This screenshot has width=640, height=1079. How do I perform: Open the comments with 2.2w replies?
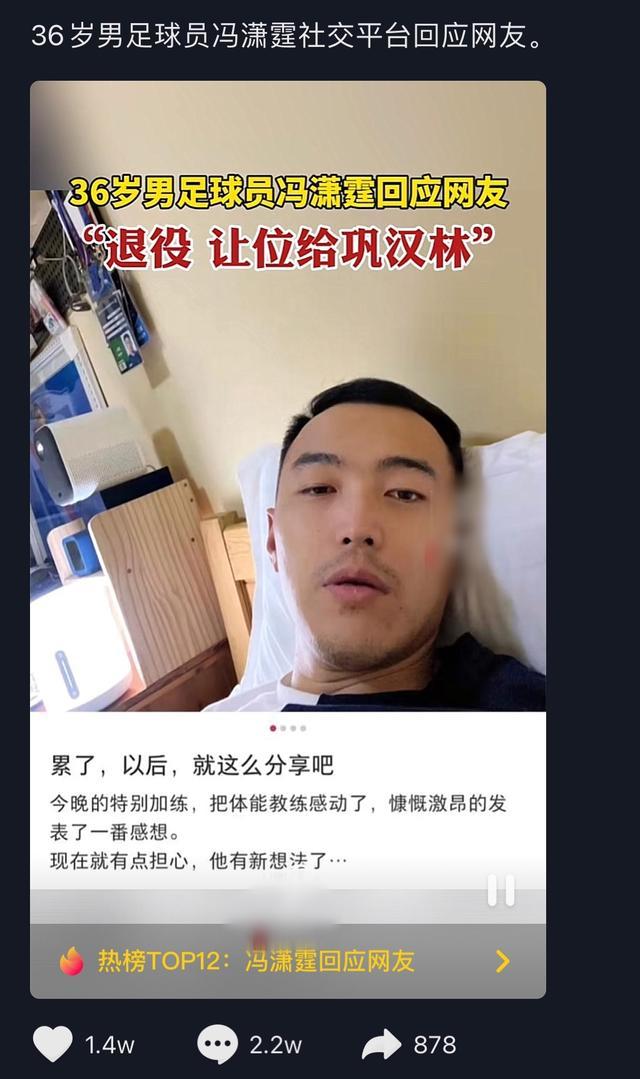coord(218,1044)
